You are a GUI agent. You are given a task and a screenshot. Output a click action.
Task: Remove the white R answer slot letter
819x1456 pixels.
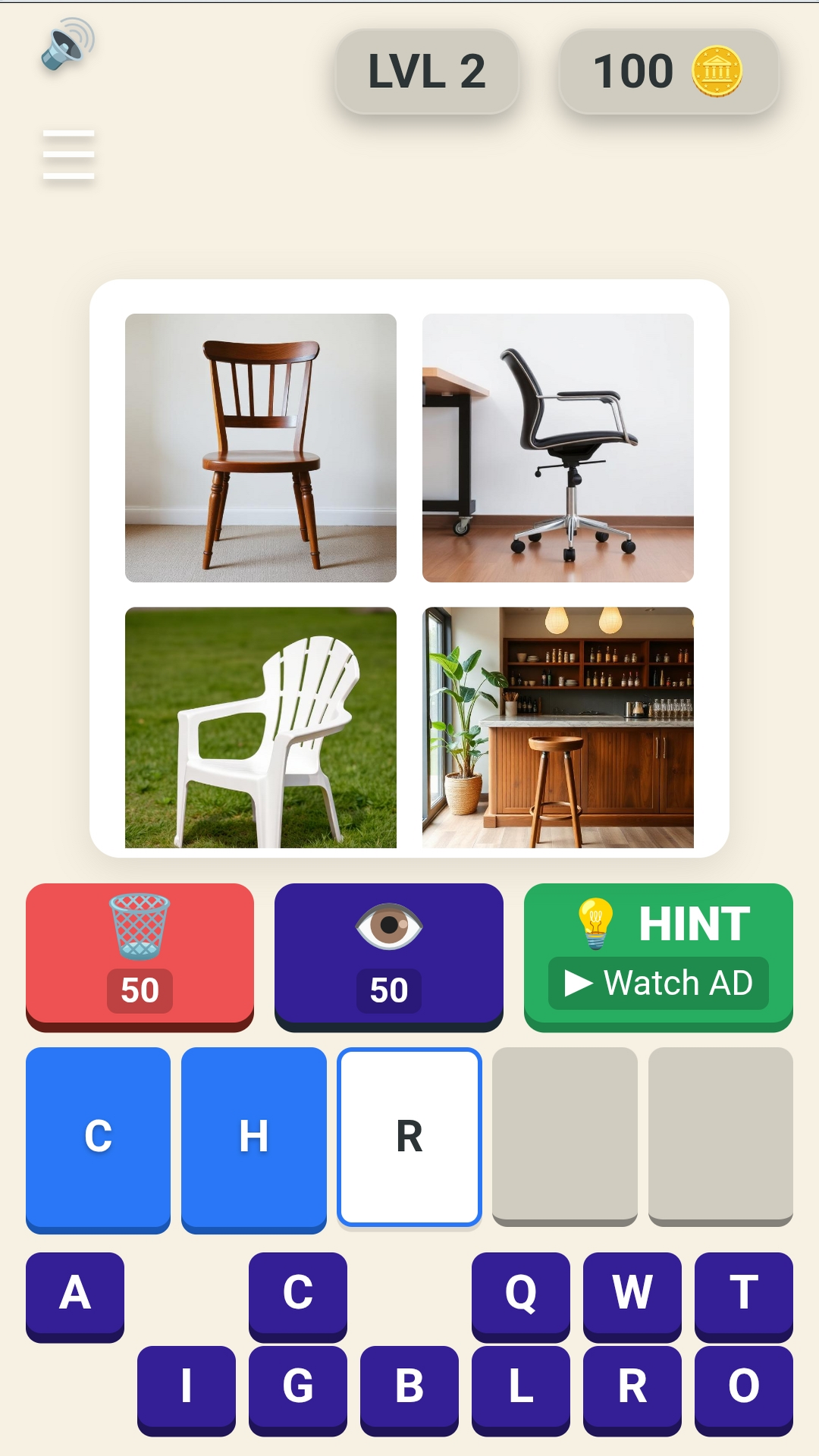coord(409,1137)
